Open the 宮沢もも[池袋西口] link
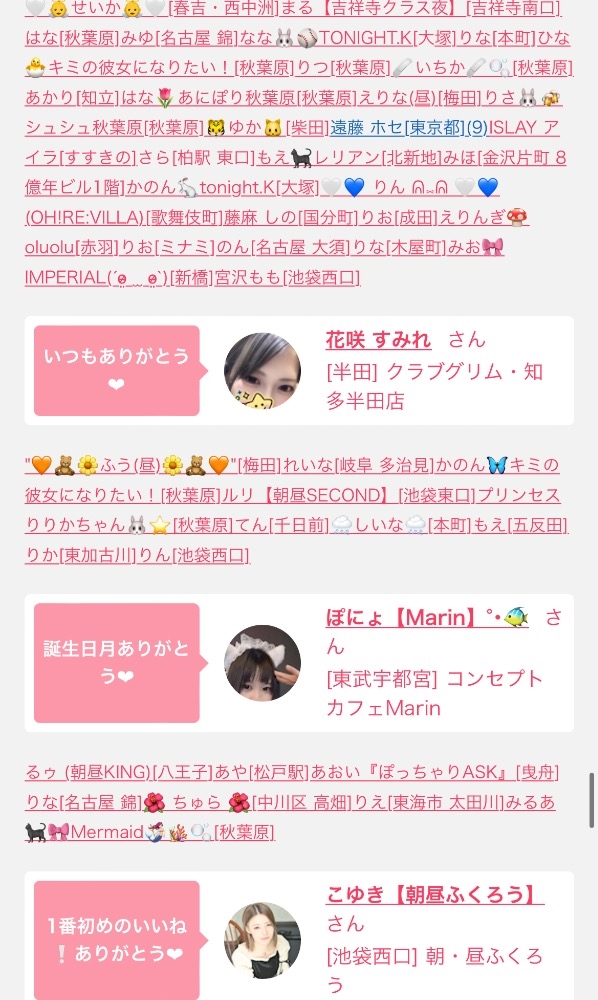 pyautogui.click(x=288, y=277)
